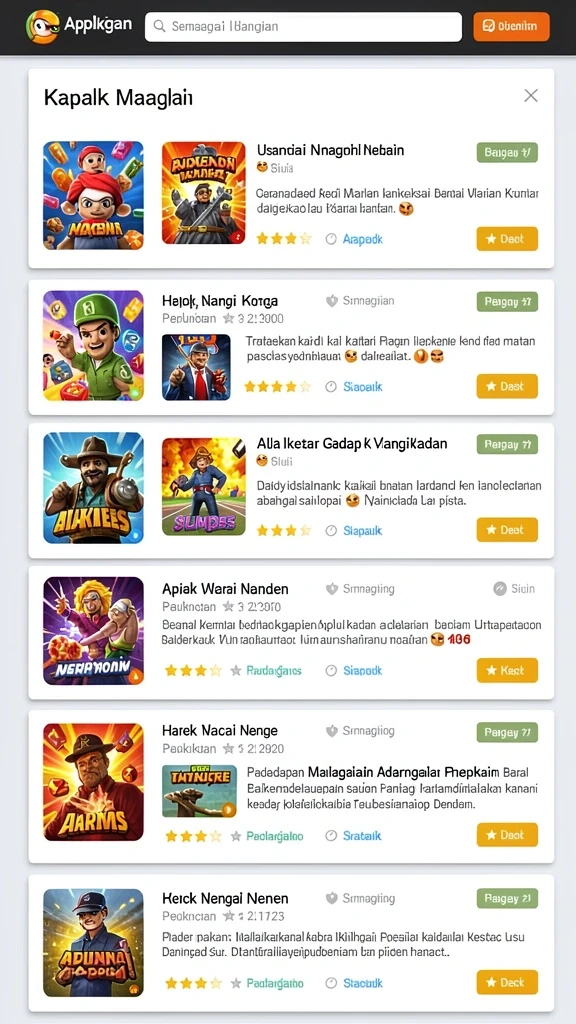Image resolution: width=576 pixels, height=1024 pixels.
Task: Open the Radagarcs link on Apiak Warai Nanden
Action: tap(266, 671)
